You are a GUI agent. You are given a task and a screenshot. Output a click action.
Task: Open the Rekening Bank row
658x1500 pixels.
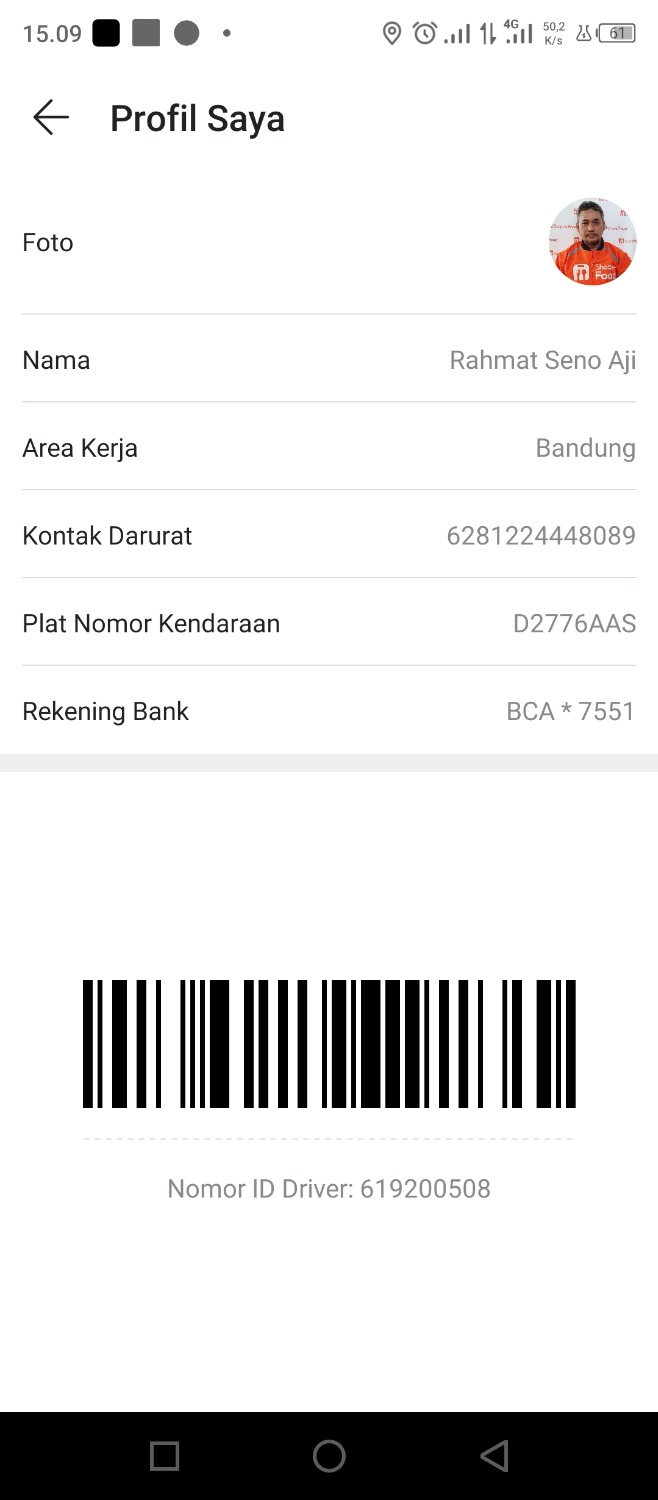pyautogui.click(x=329, y=711)
